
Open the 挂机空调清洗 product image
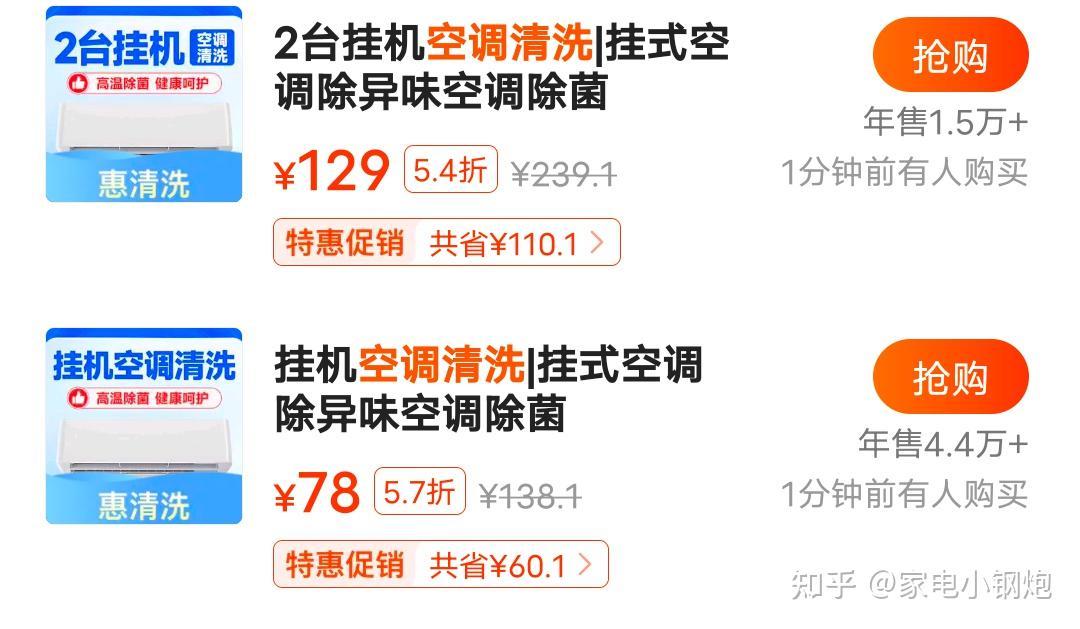[144, 426]
